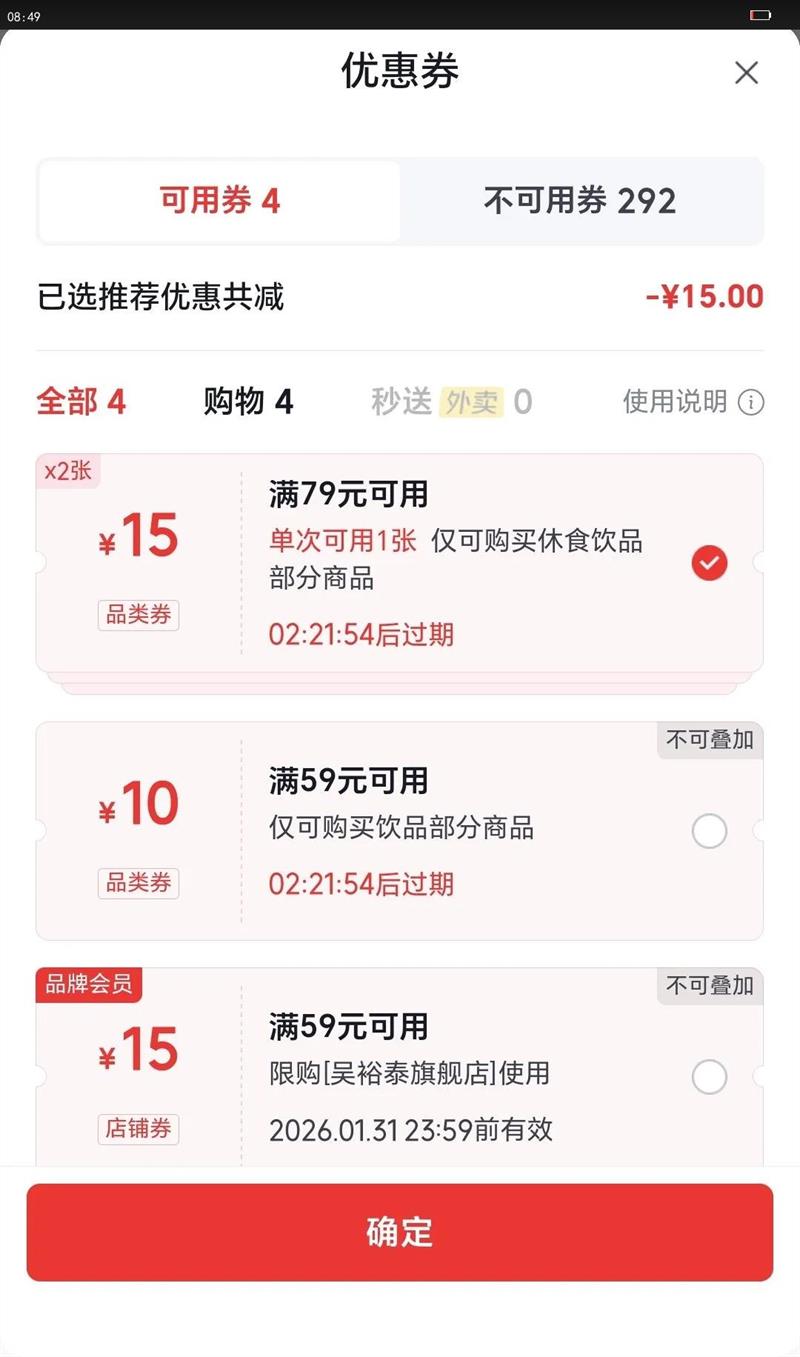The image size is (800, 1357).
Task: Select the 全部 4 filter
Action: click(x=81, y=402)
